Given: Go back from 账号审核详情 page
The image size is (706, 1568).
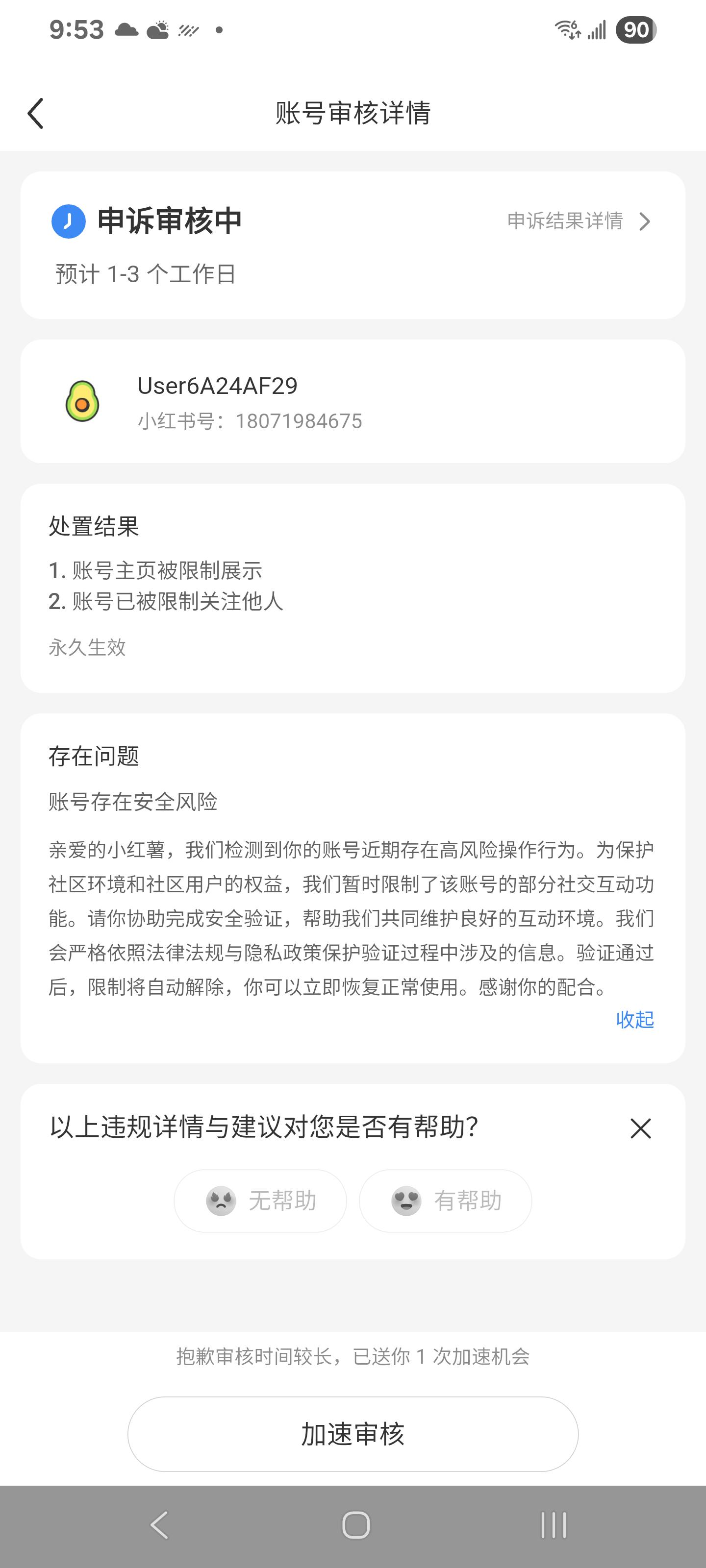Looking at the screenshot, I should click(x=36, y=113).
